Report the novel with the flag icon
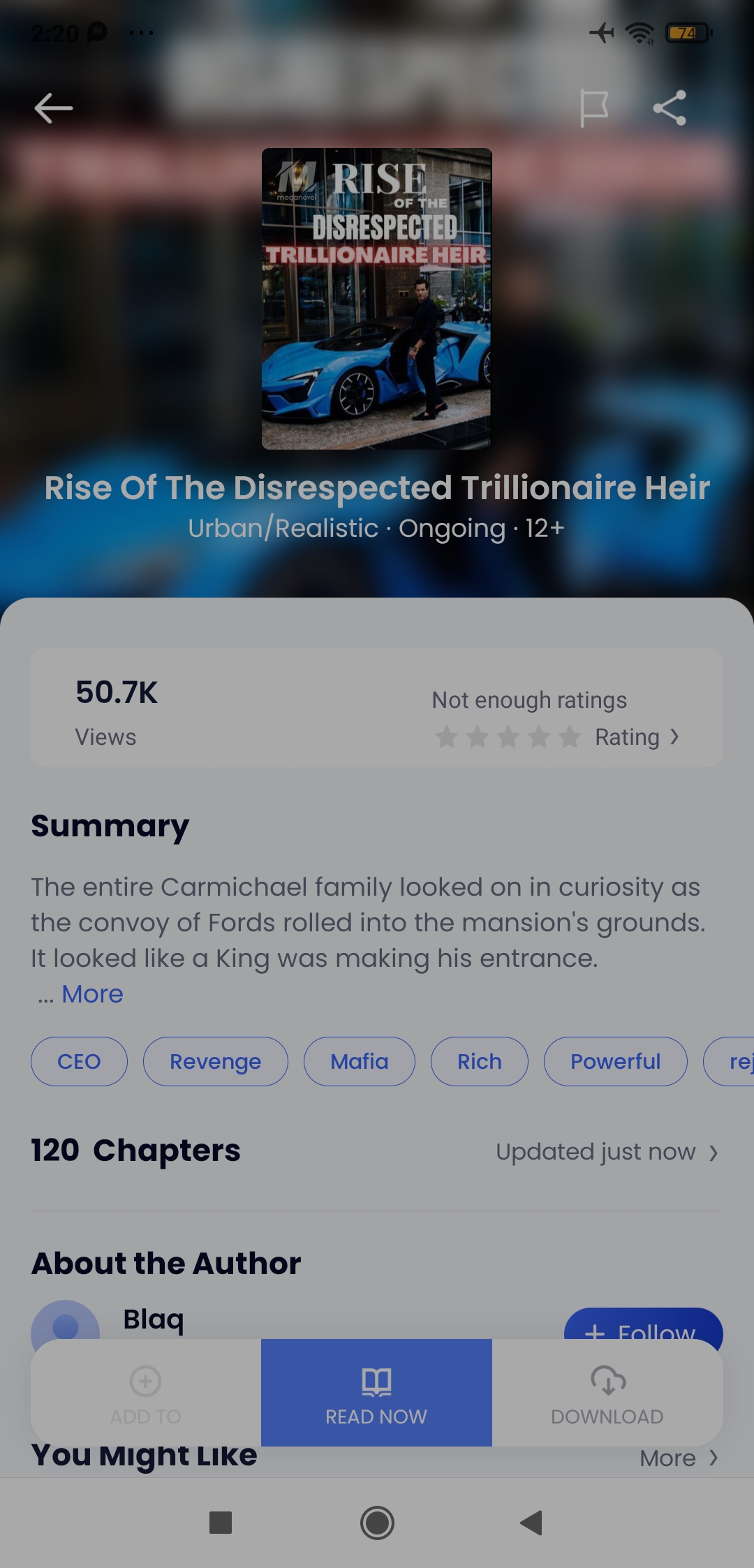 [x=594, y=108]
